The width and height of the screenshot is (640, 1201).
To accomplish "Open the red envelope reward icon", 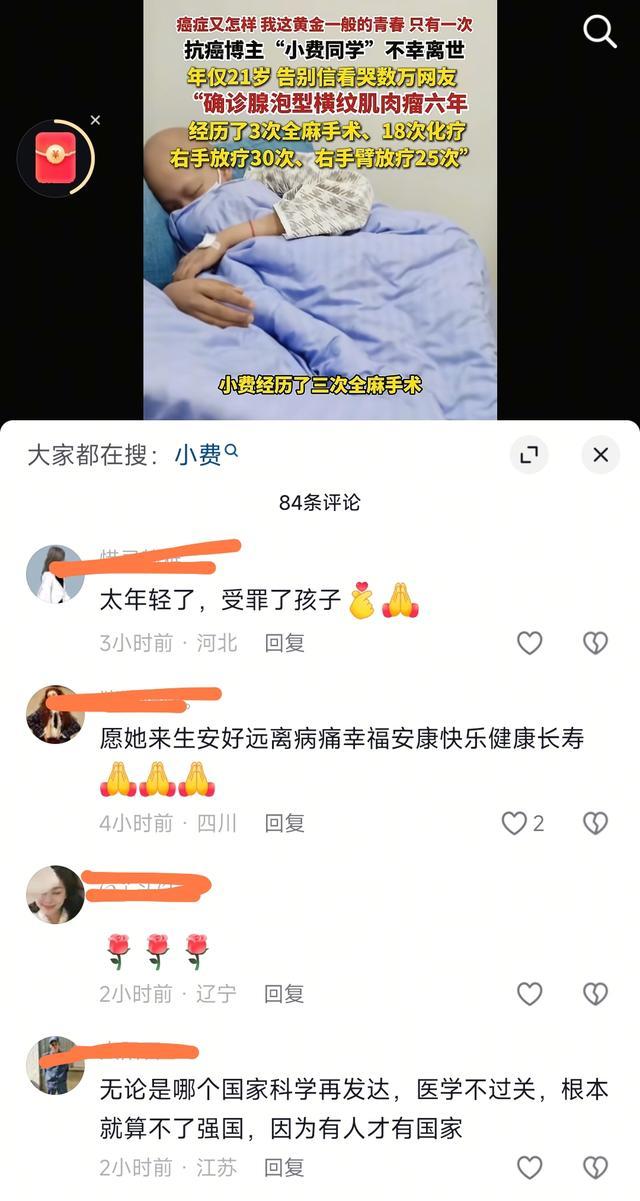I will (55, 158).
